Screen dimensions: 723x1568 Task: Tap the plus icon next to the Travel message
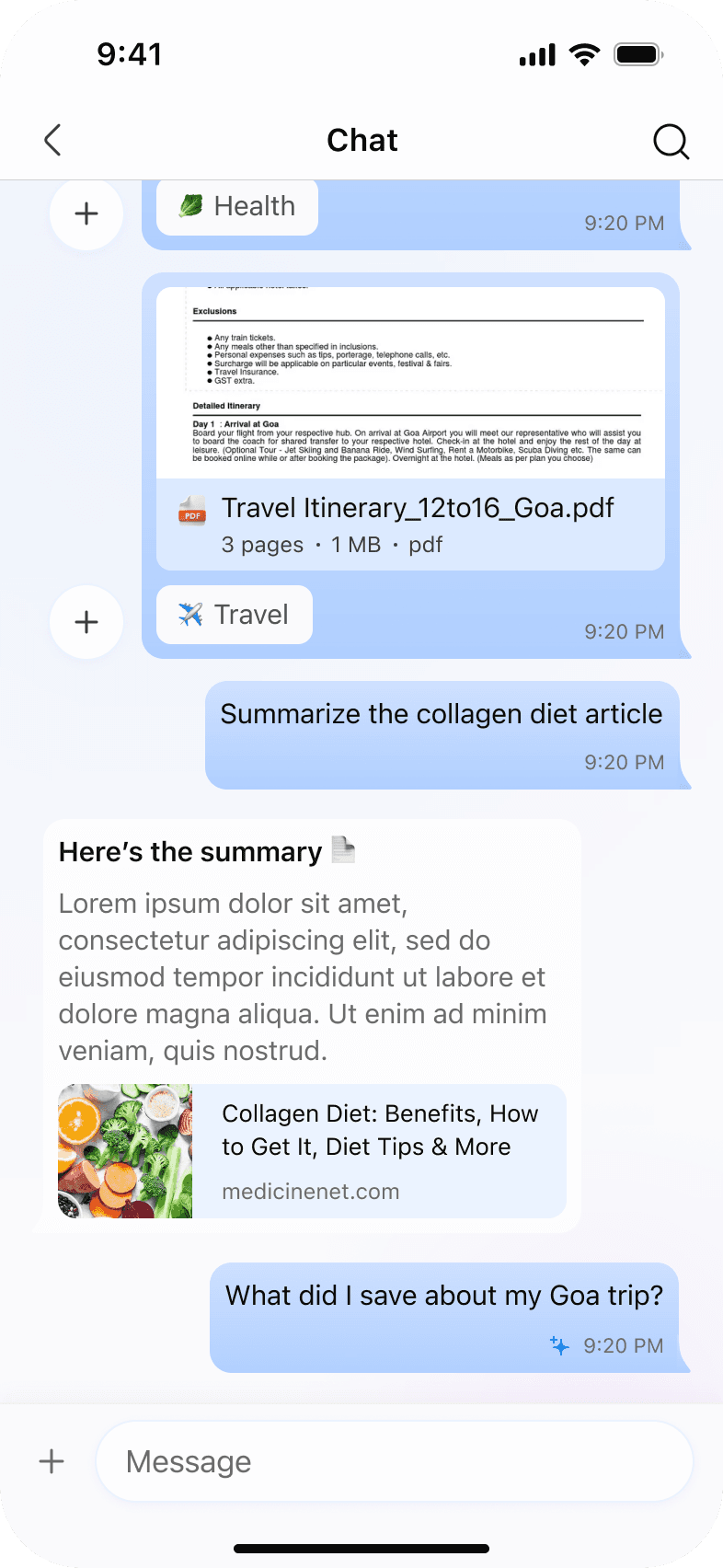click(86, 622)
